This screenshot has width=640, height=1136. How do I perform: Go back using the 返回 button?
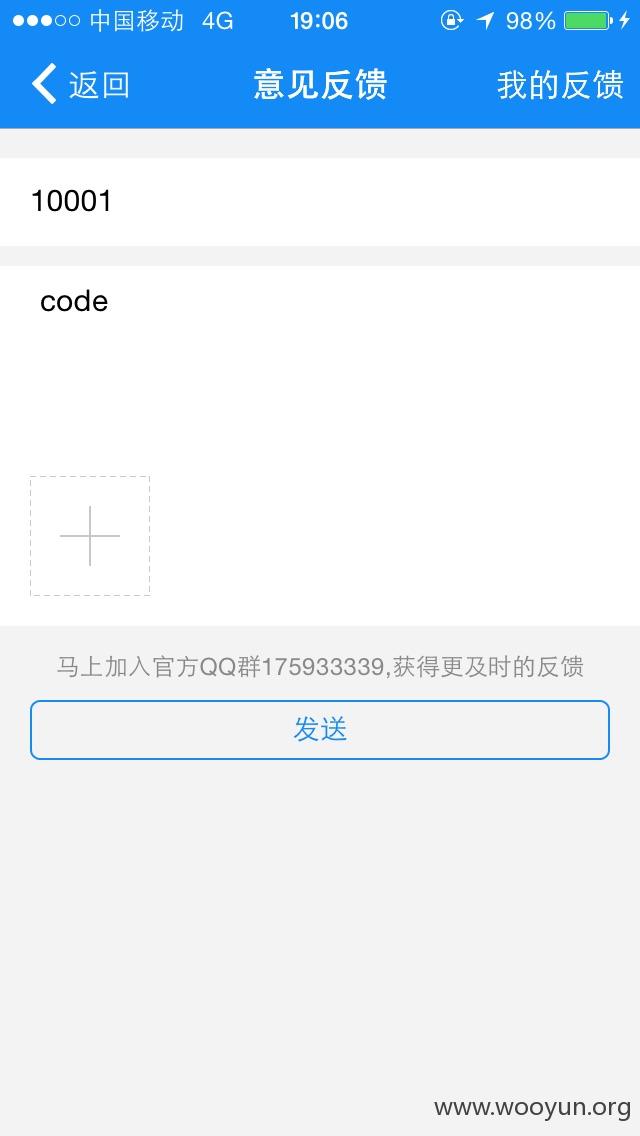pyautogui.click(x=80, y=84)
